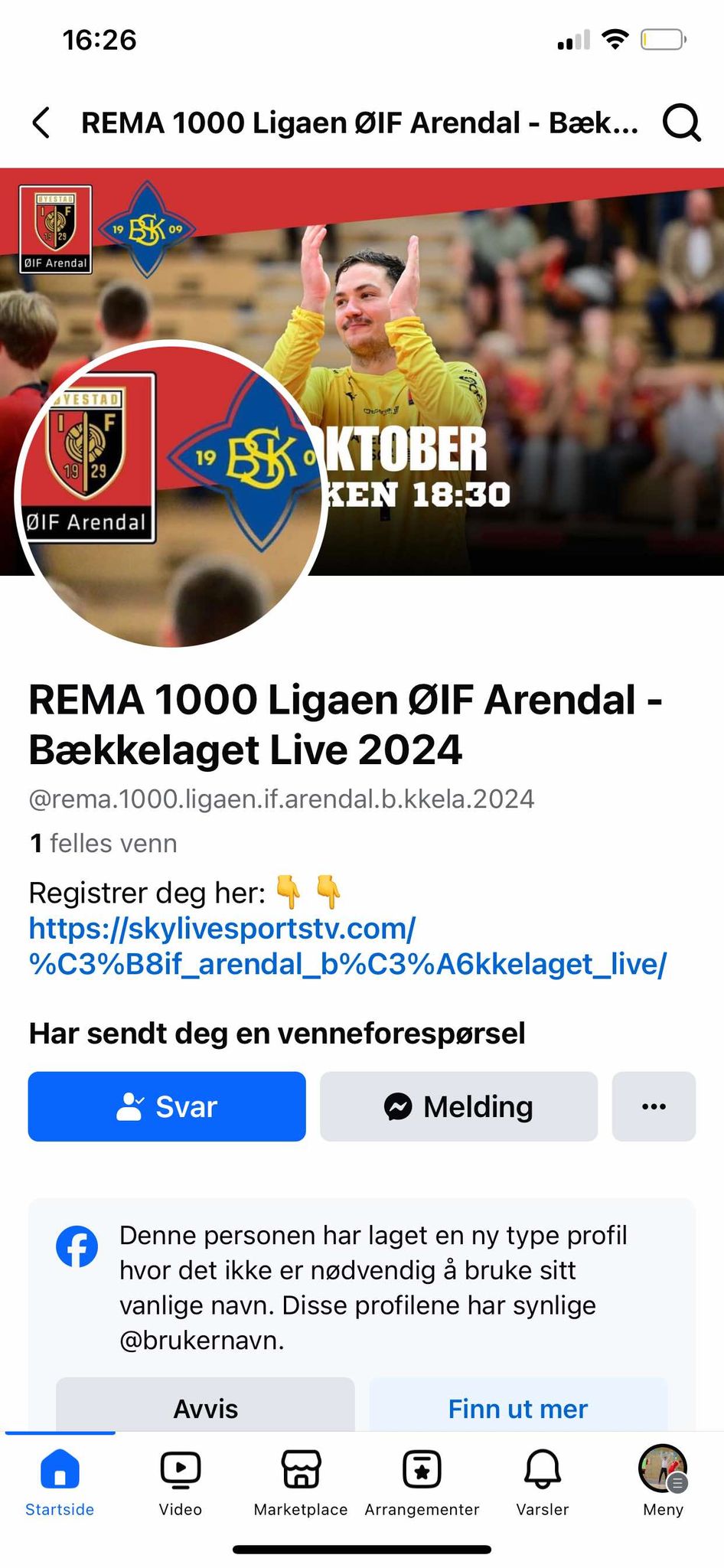Send a message via Melding button
The width and height of the screenshot is (724, 1568).
458,1106
